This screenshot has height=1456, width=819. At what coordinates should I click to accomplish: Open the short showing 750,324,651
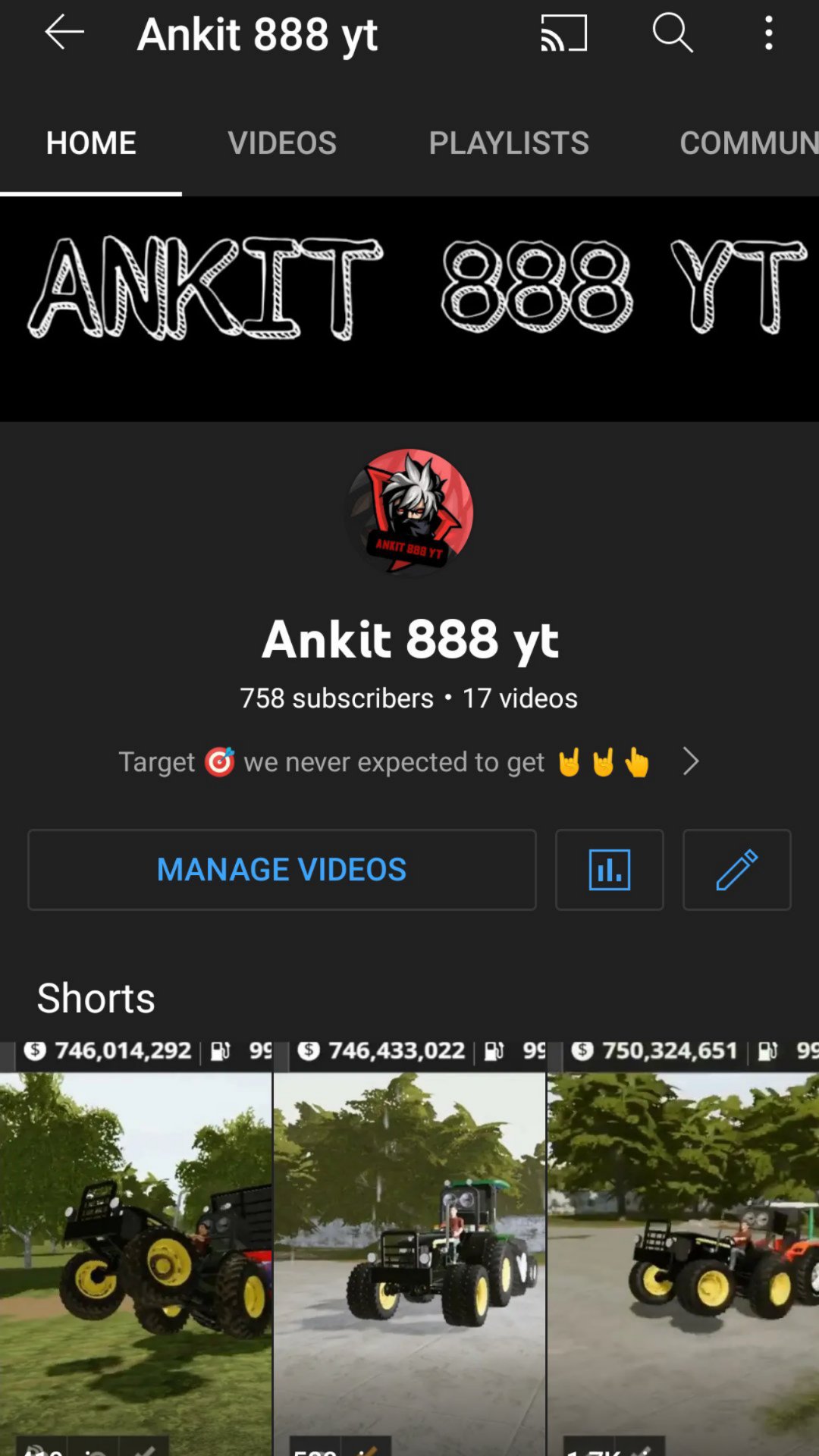click(x=683, y=1249)
